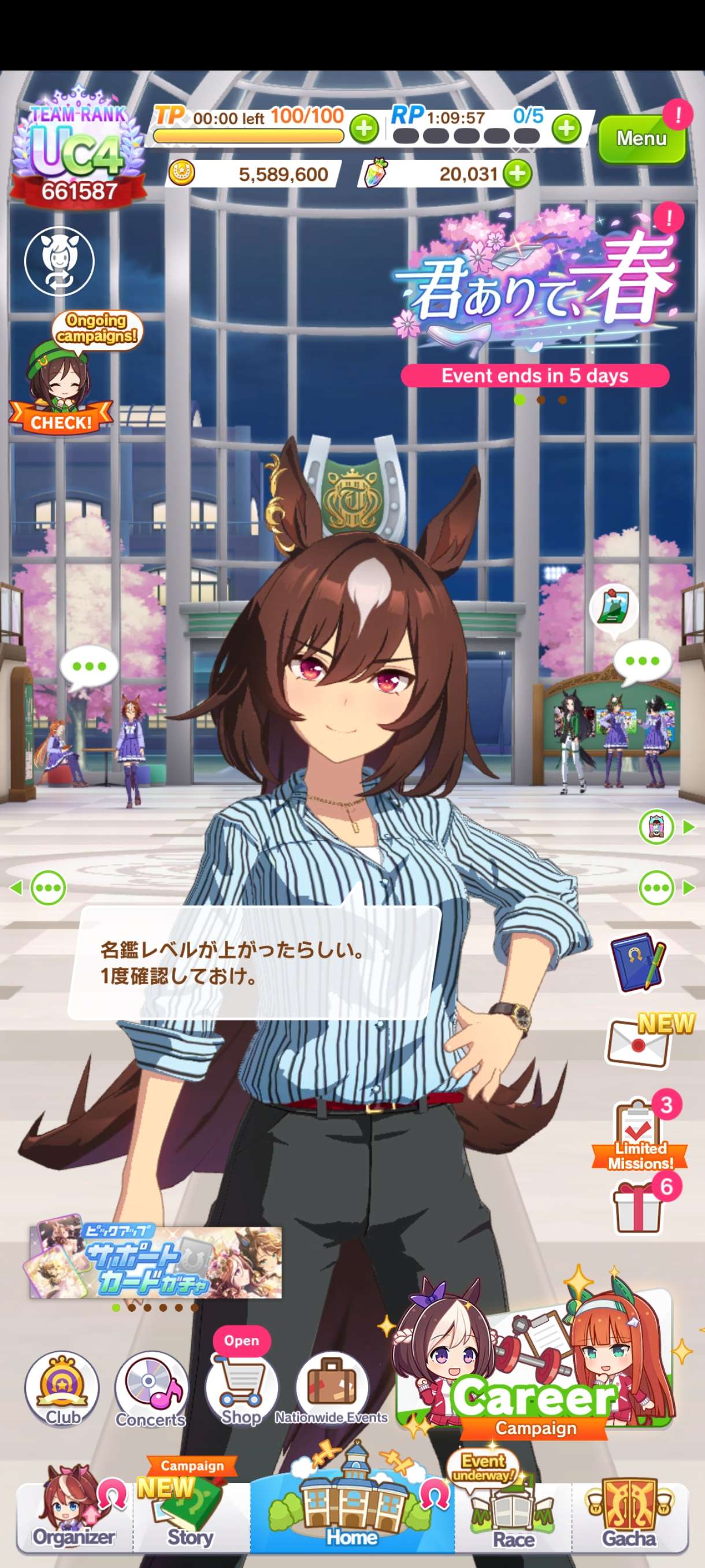The height and width of the screenshot is (1568, 705).
Task: Open the blue notebook icon
Action: tap(638, 962)
